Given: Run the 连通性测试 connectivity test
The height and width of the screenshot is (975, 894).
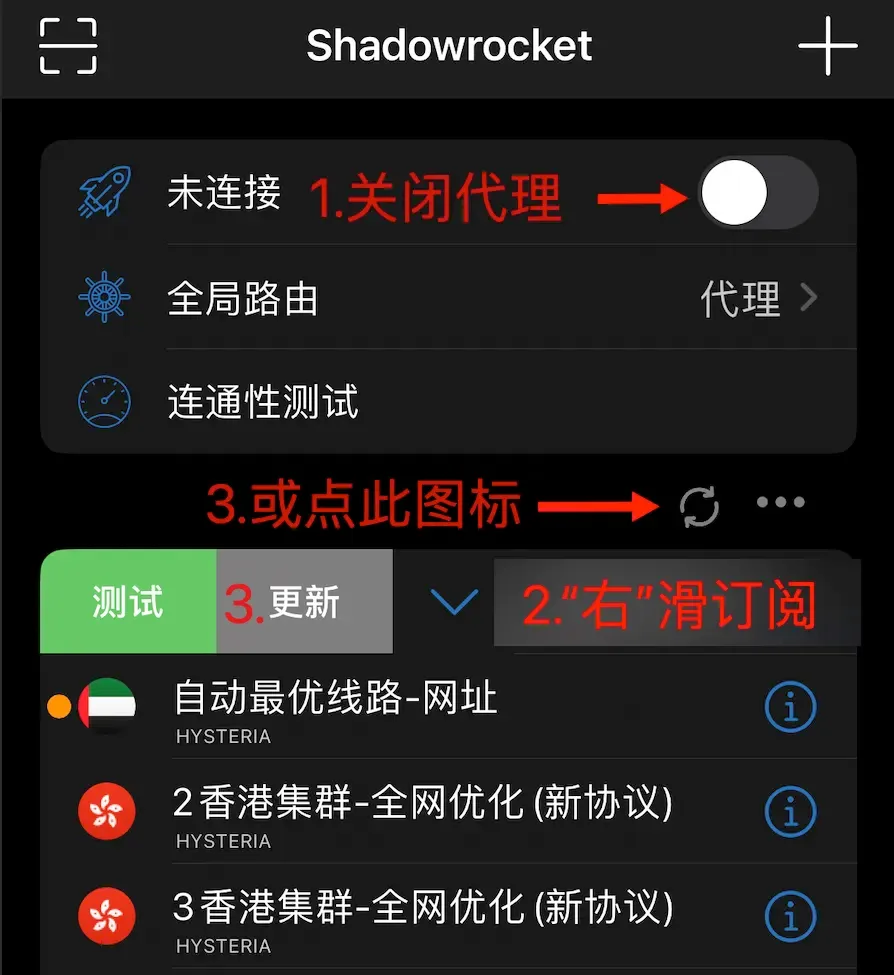Looking at the screenshot, I should [x=264, y=402].
